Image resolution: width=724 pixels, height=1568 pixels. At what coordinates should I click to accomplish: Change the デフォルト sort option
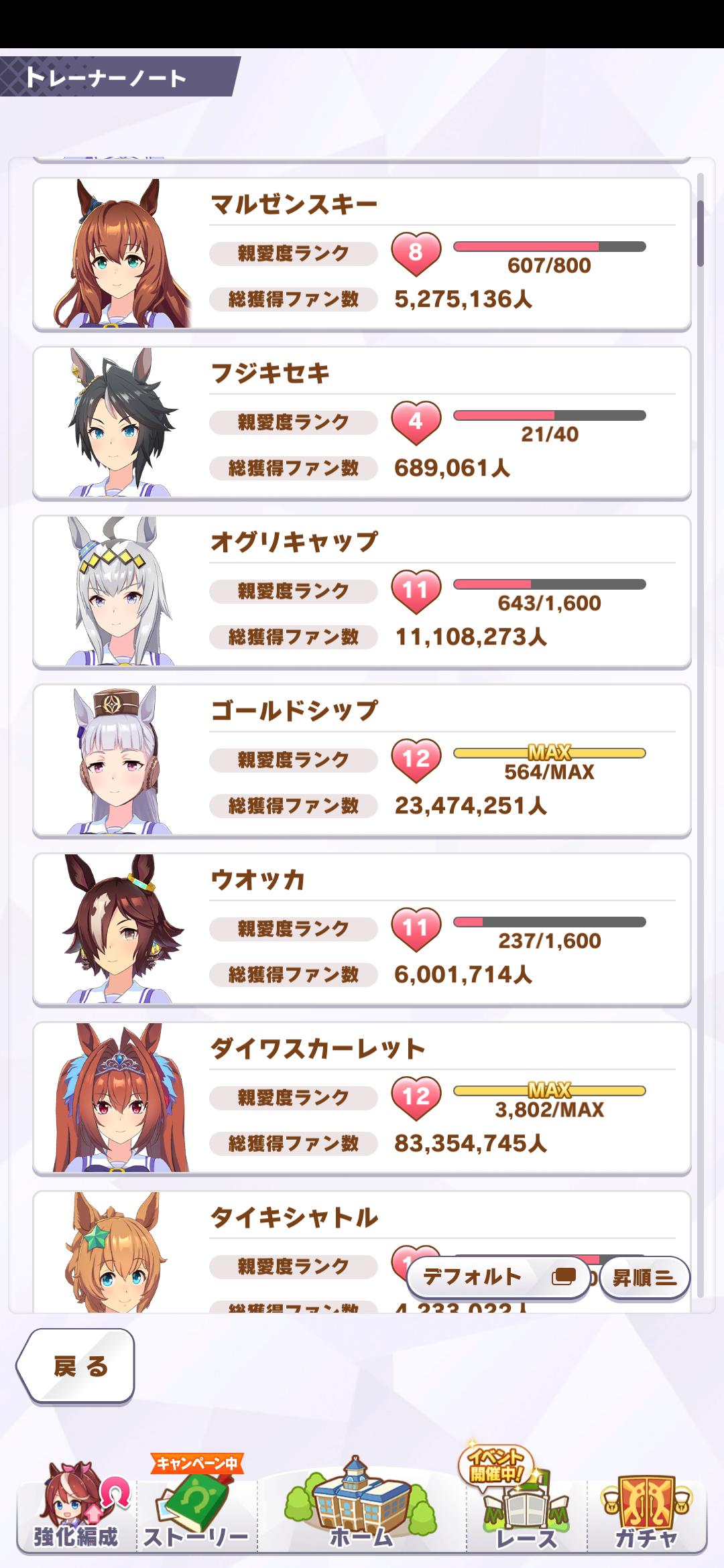[497, 1277]
